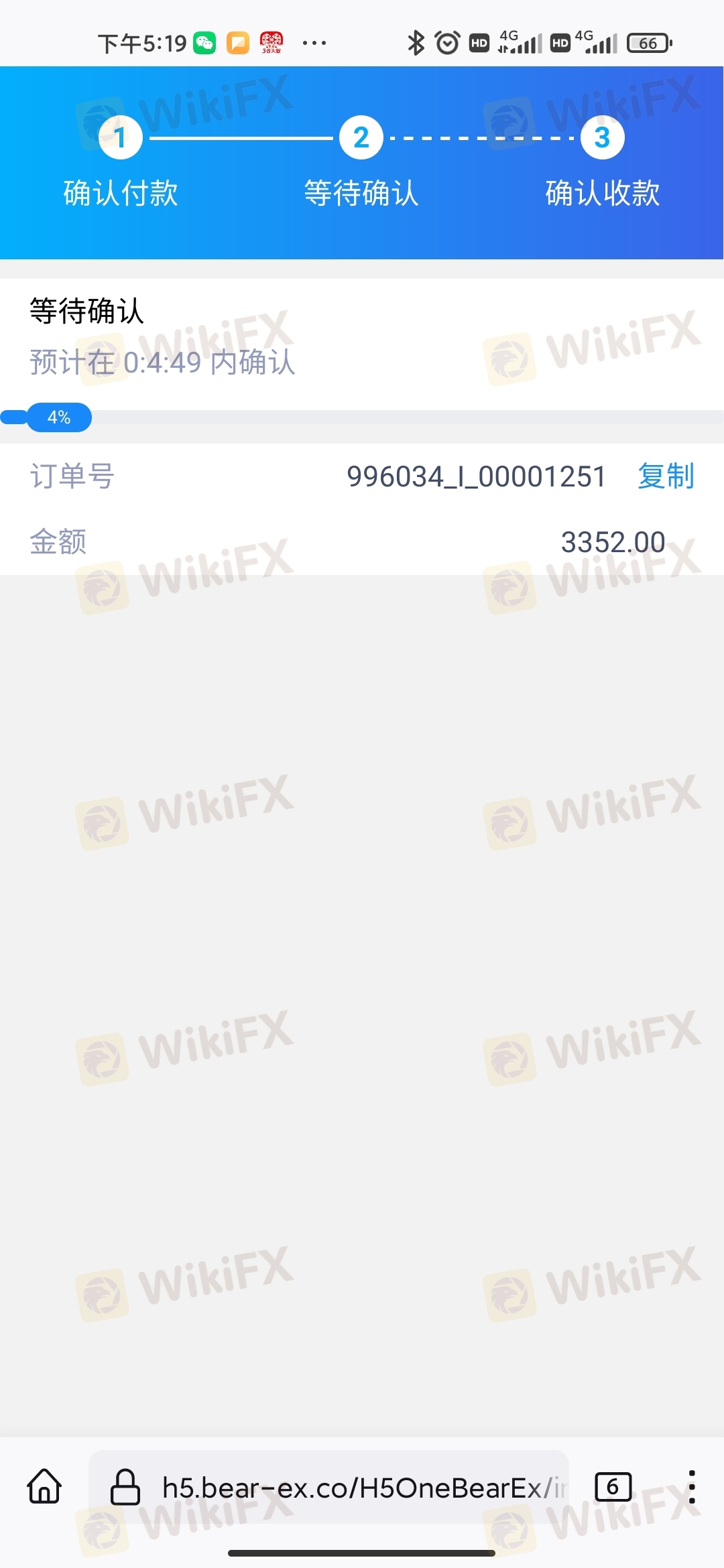
Task: Open the browser overflow menu
Action: 692,1487
